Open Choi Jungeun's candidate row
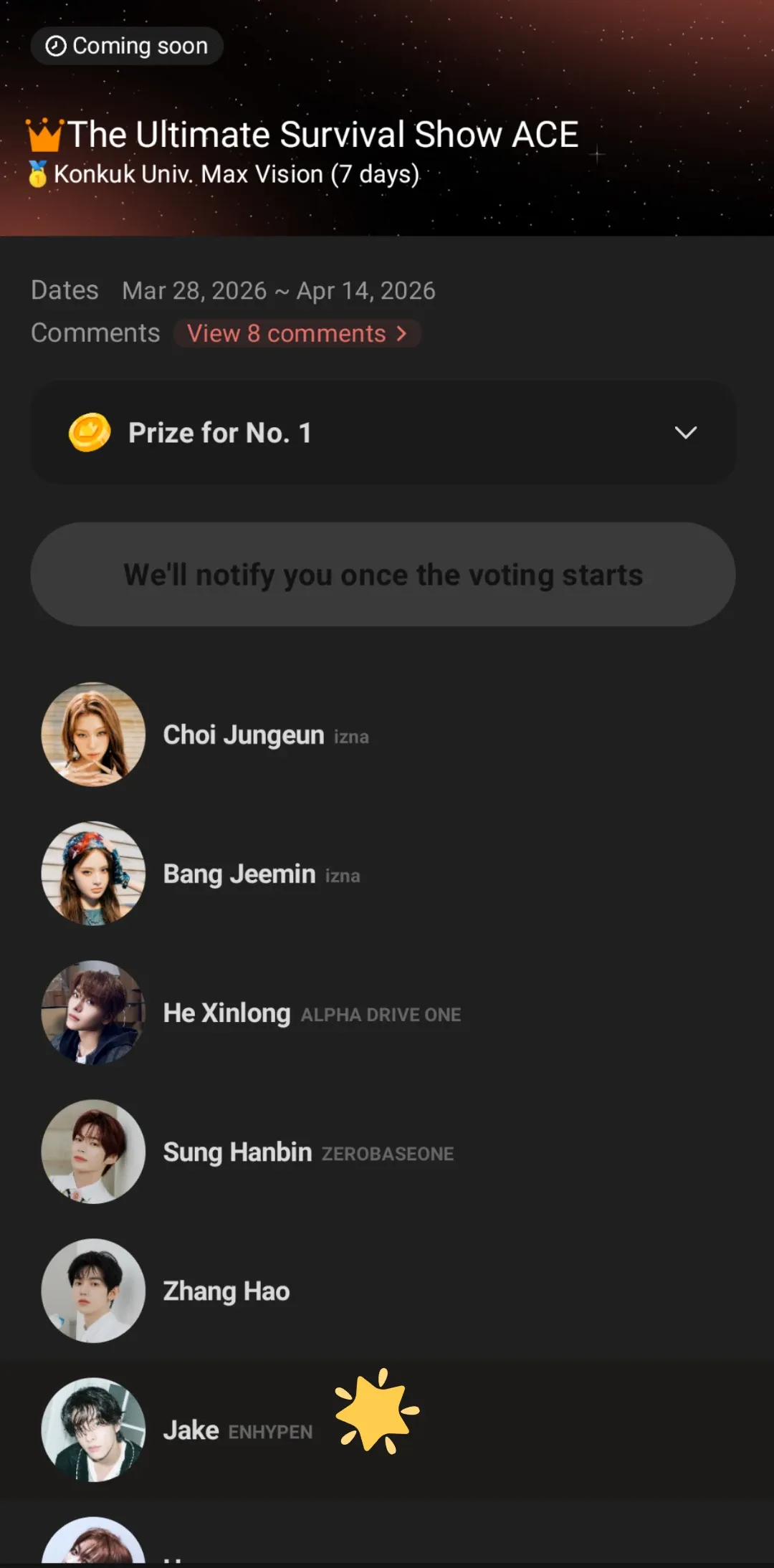Image resolution: width=774 pixels, height=1568 pixels. pos(244,735)
